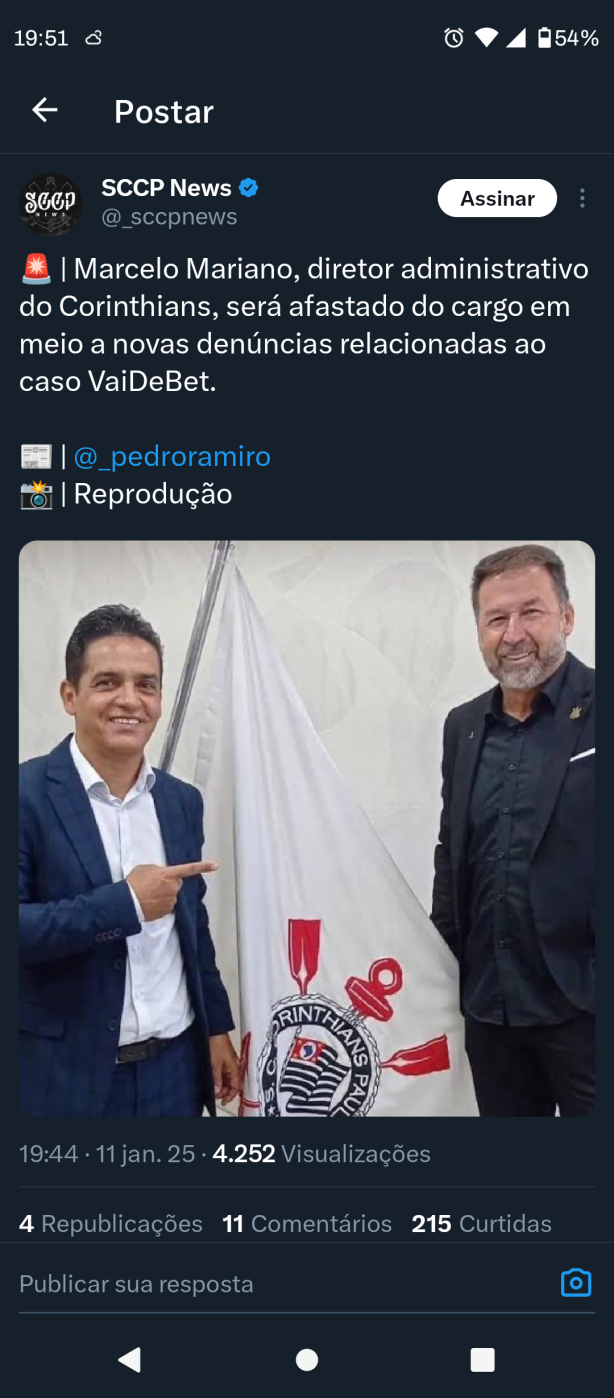614x1398 pixels.
Task: Open recent apps from navigation bar
Action: coord(482,1360)
